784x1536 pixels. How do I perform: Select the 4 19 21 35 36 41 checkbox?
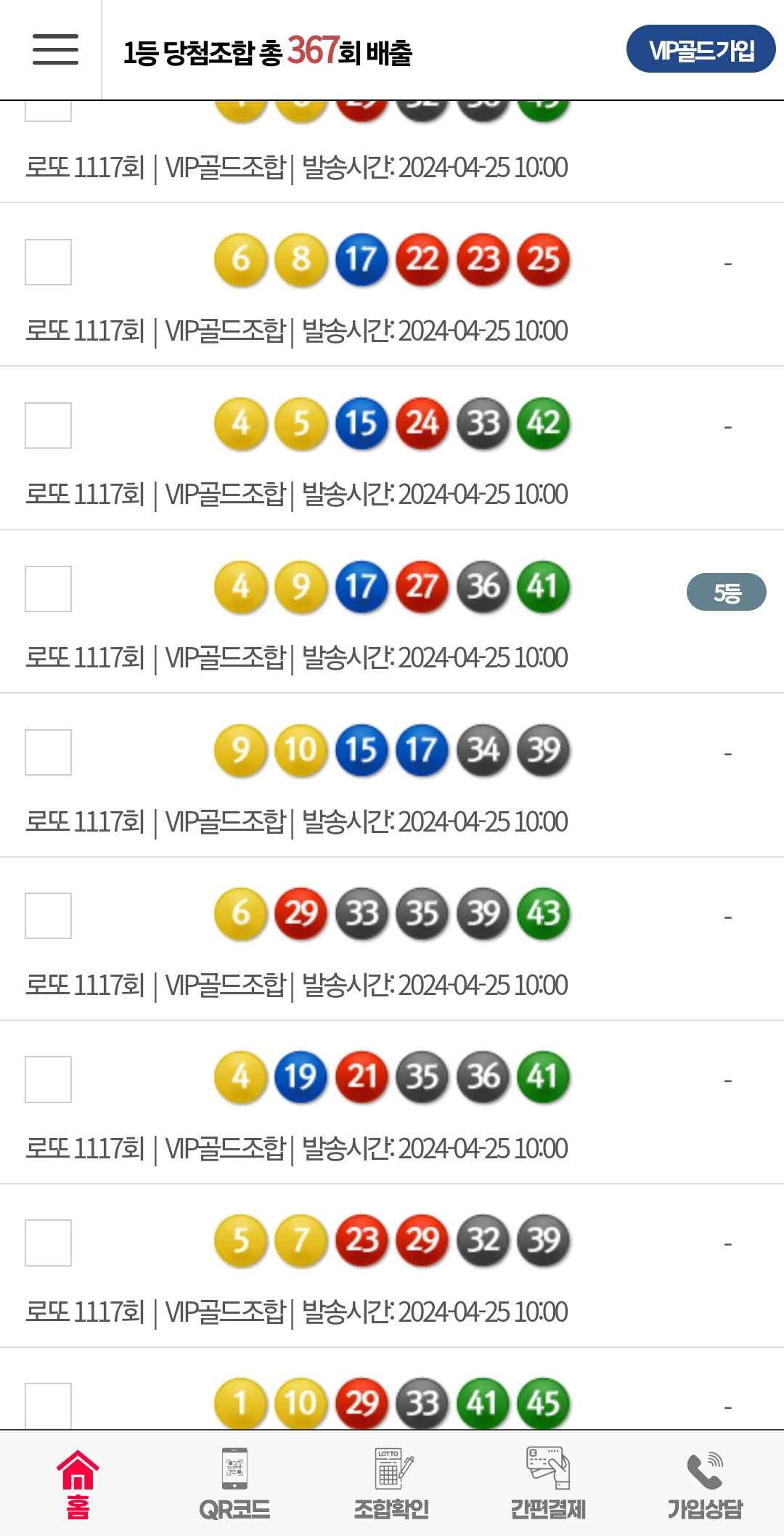(48, 1079)
